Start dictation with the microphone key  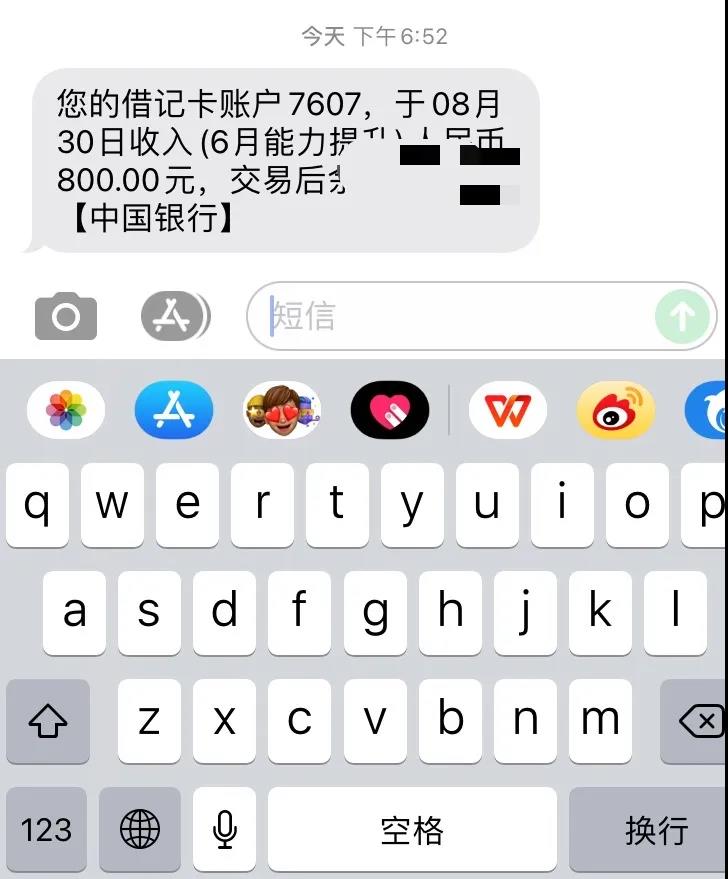[225, 829]
